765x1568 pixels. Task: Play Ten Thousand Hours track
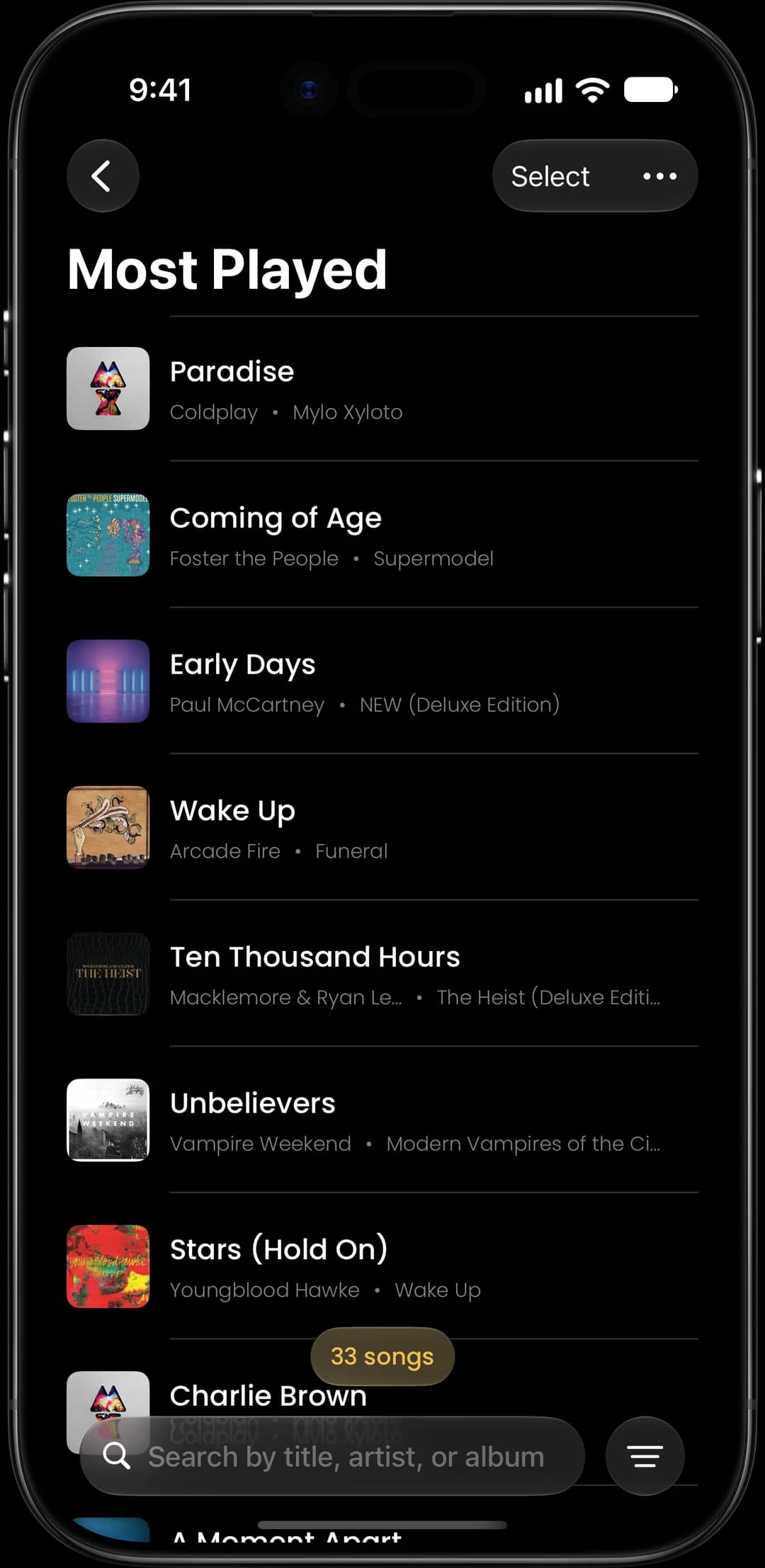coord(382,974)
